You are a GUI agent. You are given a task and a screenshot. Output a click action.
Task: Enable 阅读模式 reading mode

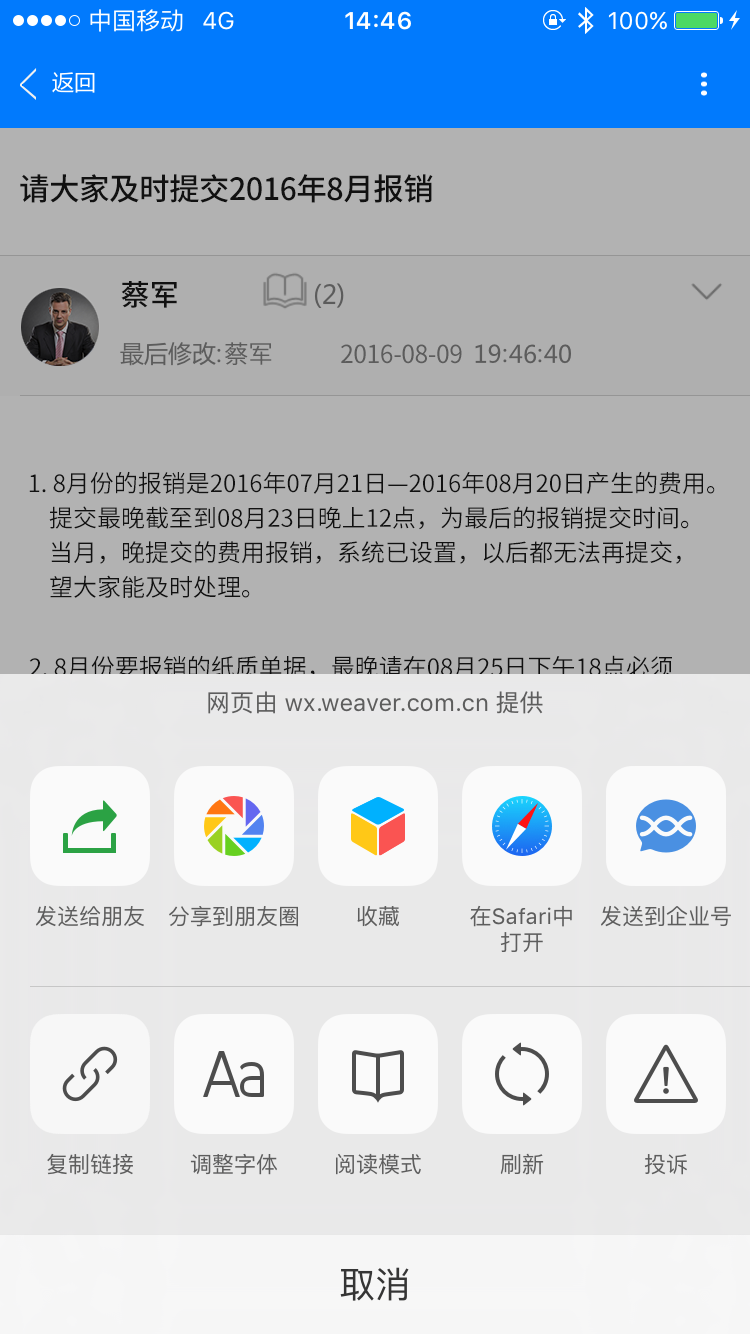[378, 1074]
